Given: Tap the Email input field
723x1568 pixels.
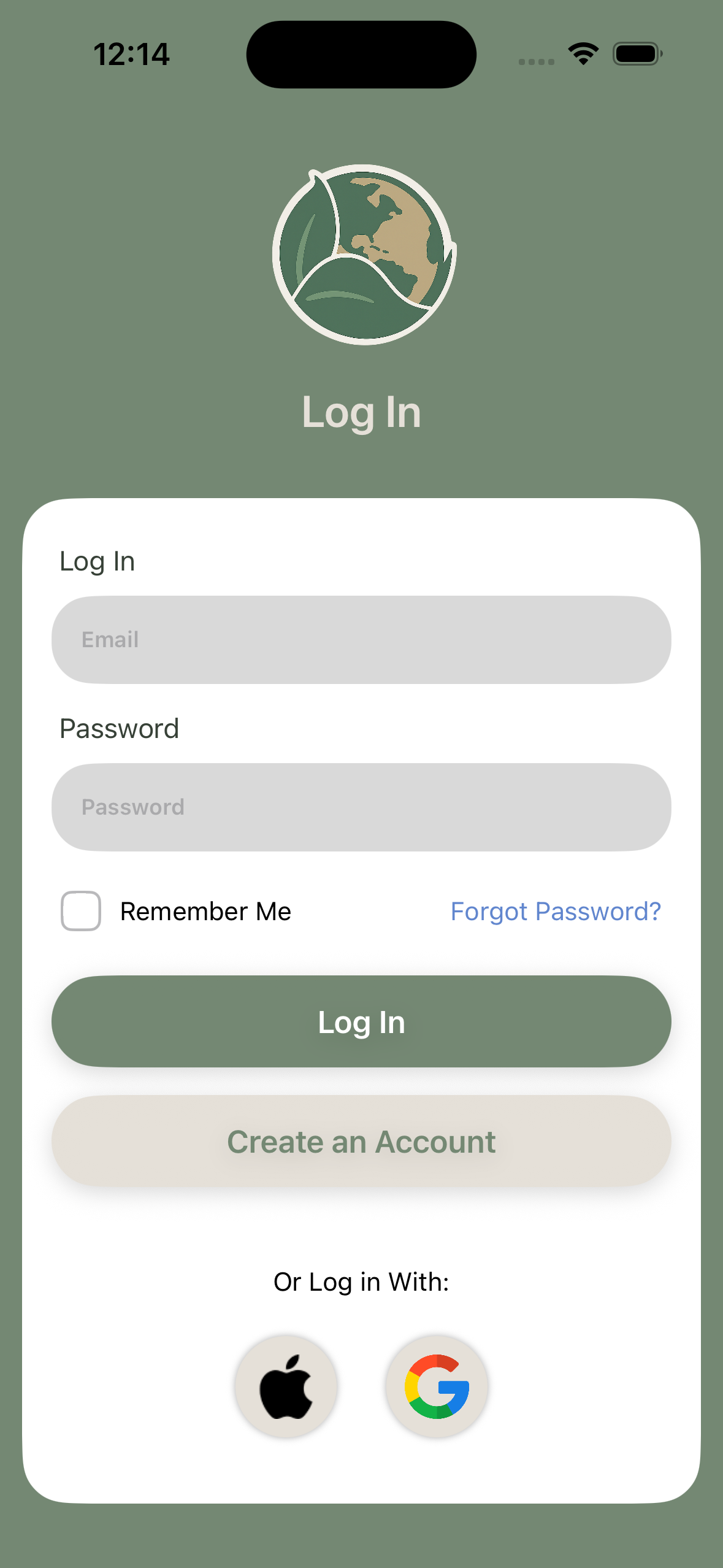Looking at the screenshot, I should point(361,640).
